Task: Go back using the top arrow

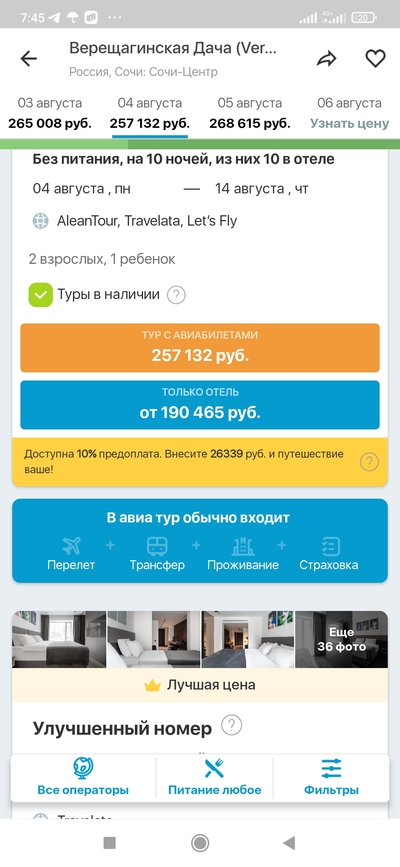Action: (29, 59)
